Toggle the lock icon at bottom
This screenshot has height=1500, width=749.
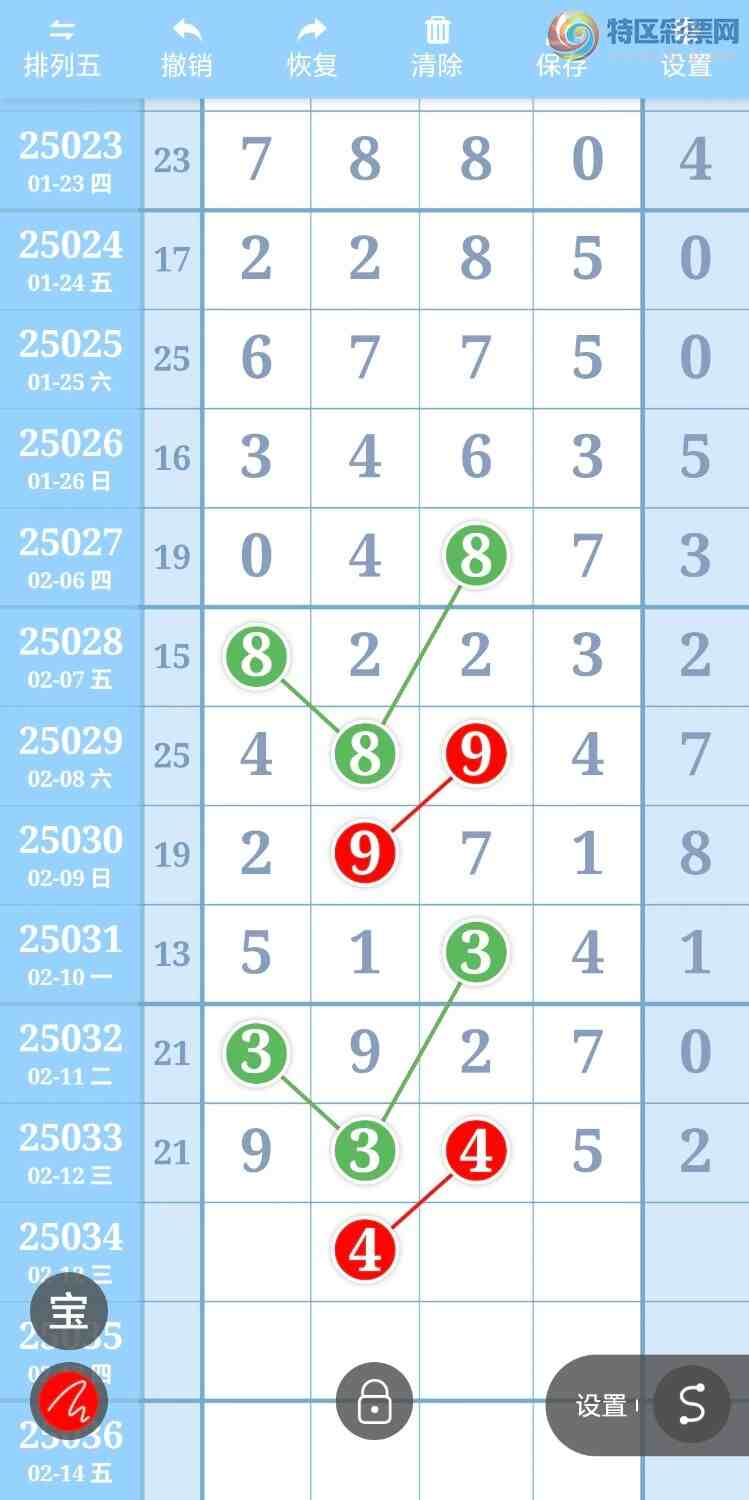click(x=374, y=1402)
